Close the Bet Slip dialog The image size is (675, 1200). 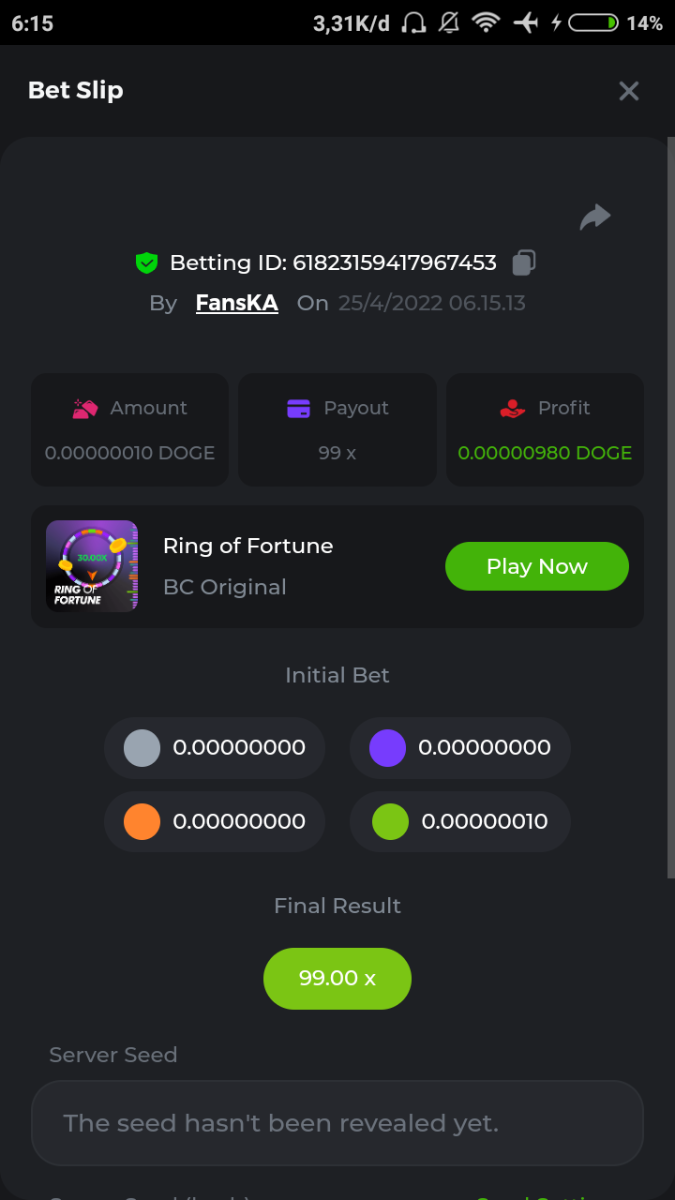click(628, 91)
